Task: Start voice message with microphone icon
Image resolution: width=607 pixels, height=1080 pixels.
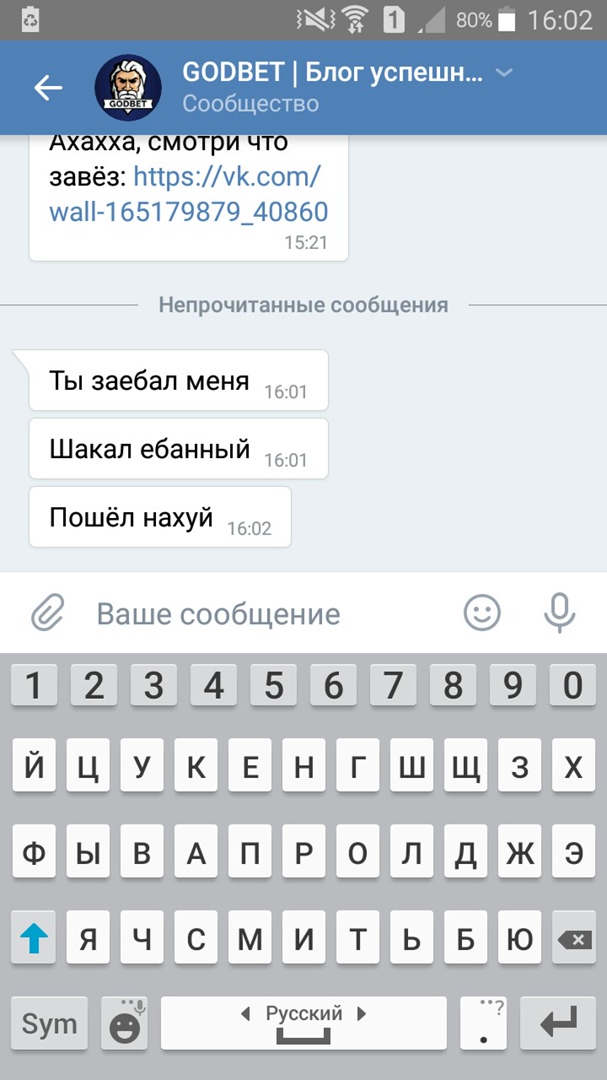Action: tap(559, 612)
